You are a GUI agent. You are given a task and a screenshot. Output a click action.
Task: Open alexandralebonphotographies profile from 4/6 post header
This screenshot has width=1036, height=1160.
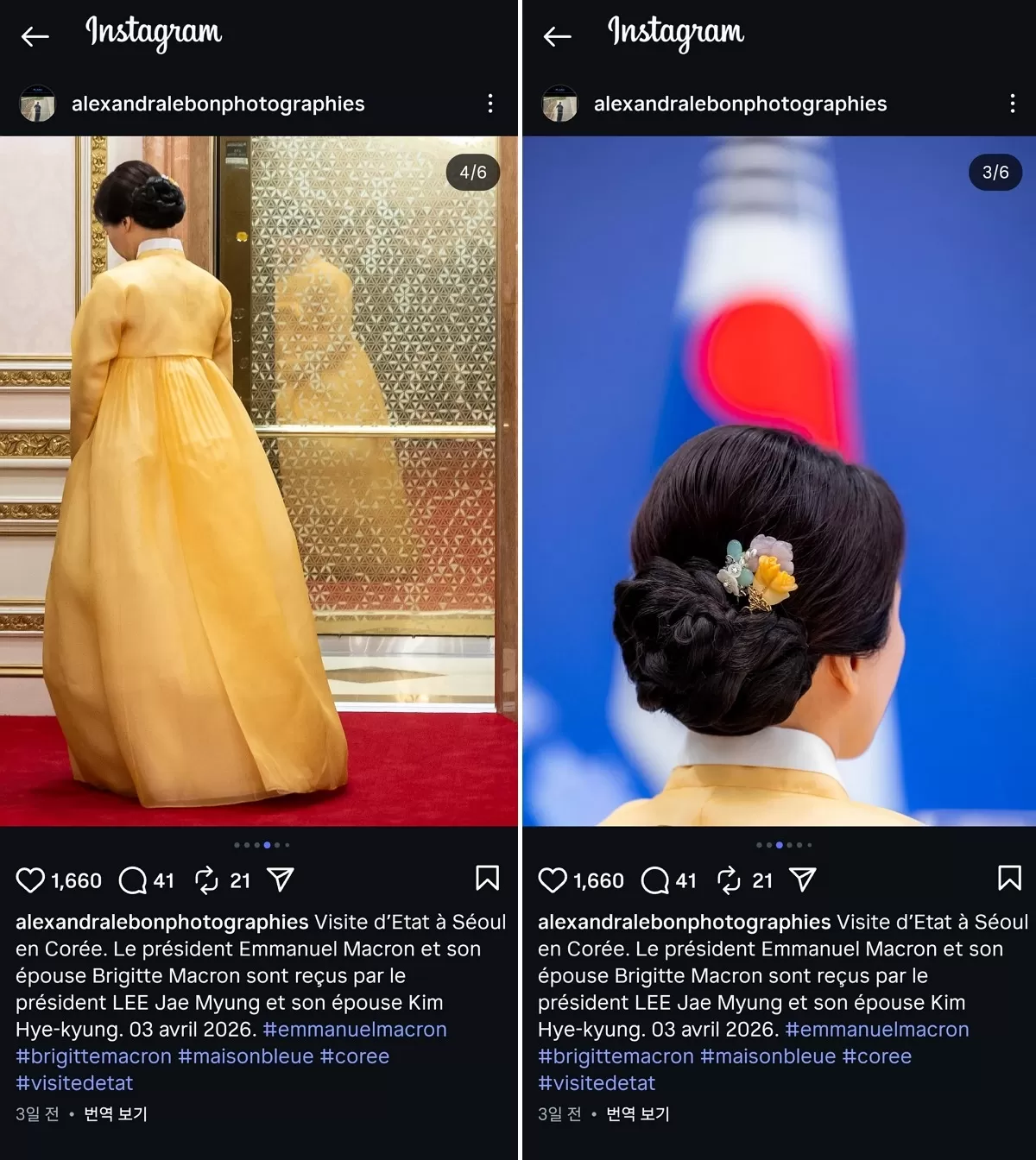[218, 104]
